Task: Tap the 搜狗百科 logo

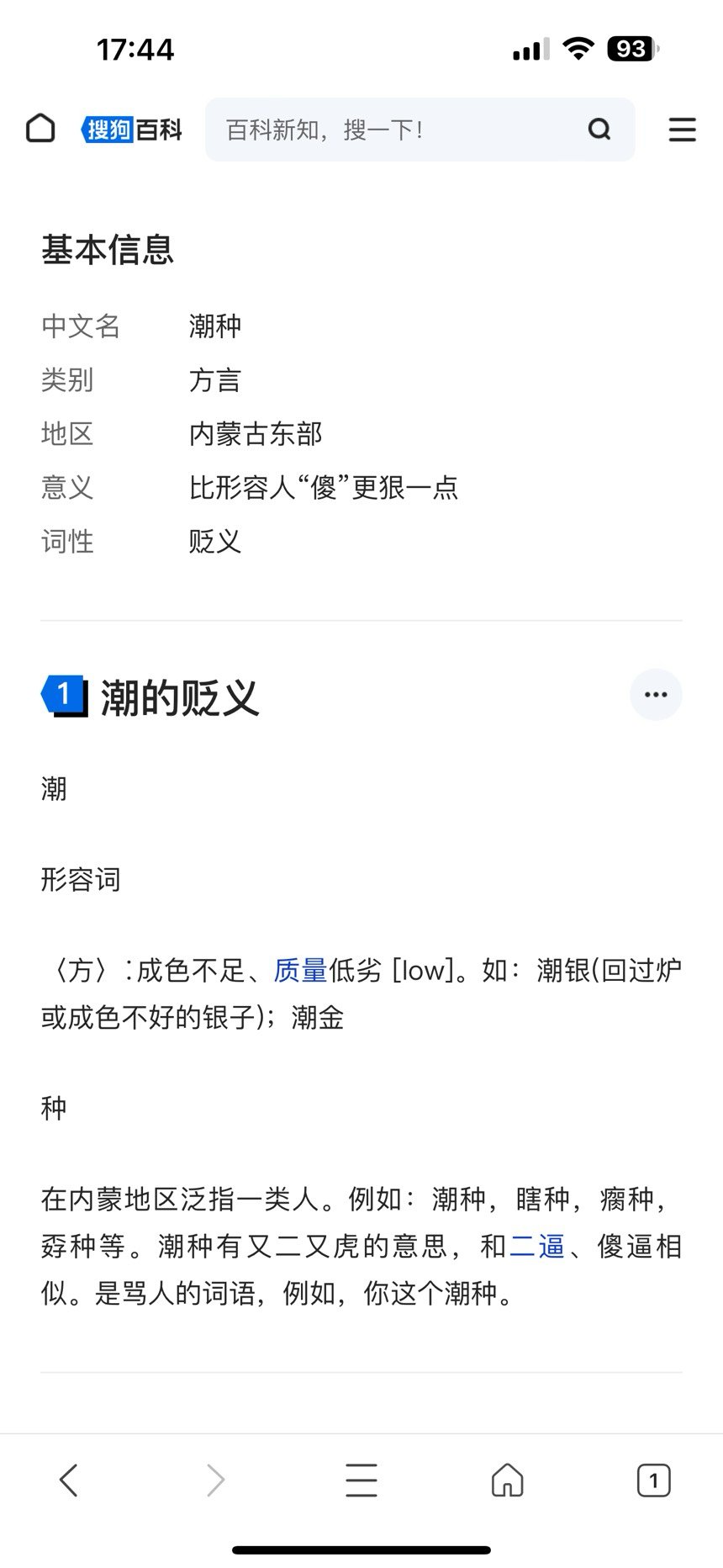Action: coord(132,130)
